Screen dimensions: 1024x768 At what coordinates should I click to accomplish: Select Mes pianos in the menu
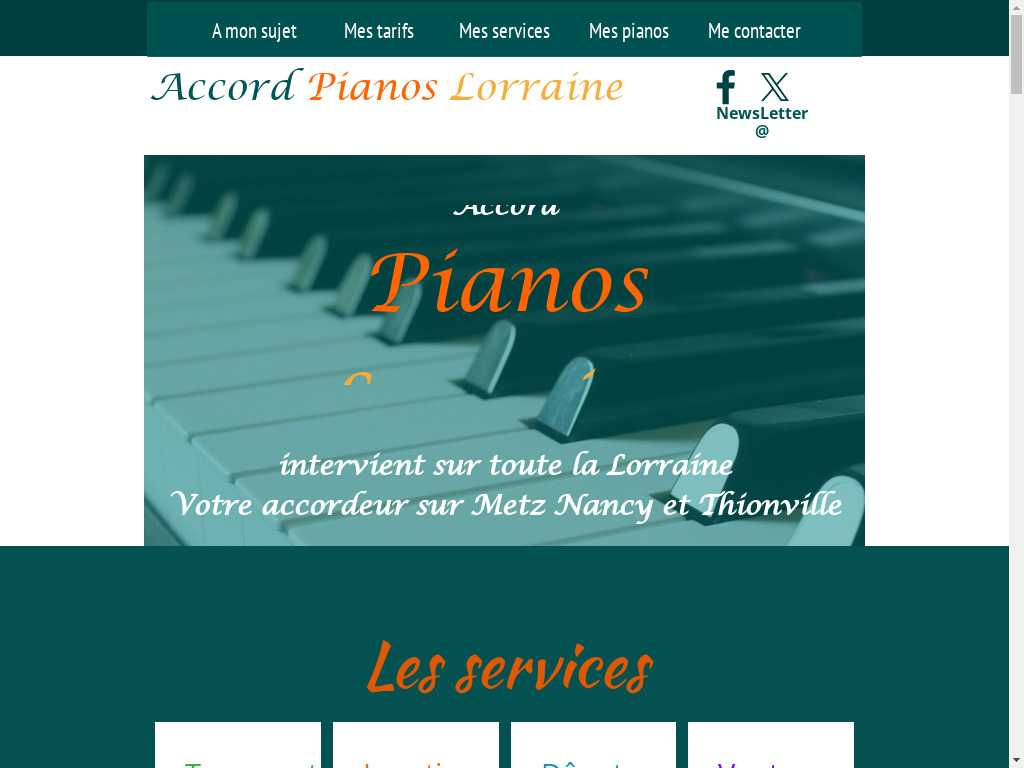click(629, 31)
